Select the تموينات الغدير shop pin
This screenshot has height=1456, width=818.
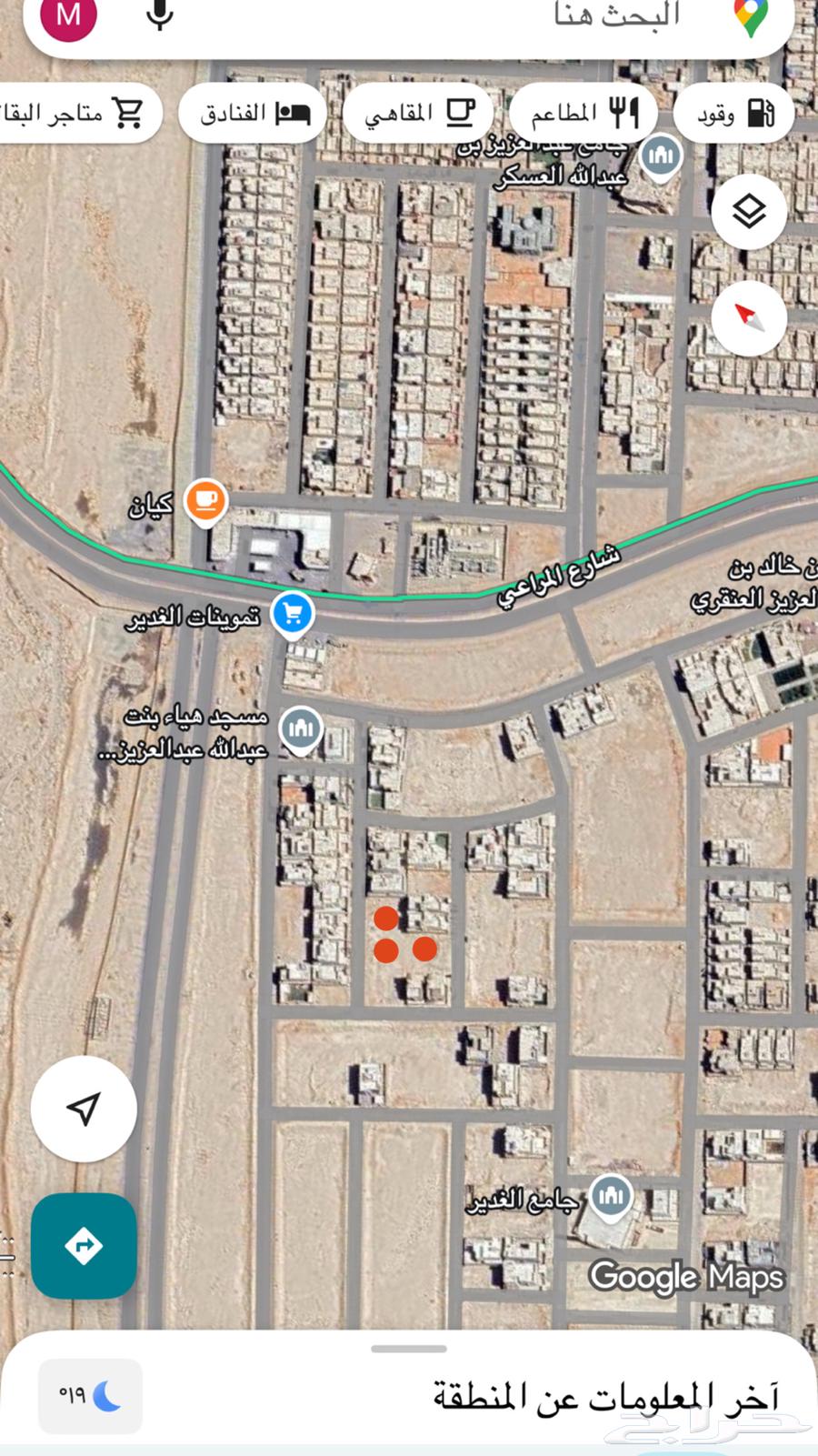coord(292,614)
